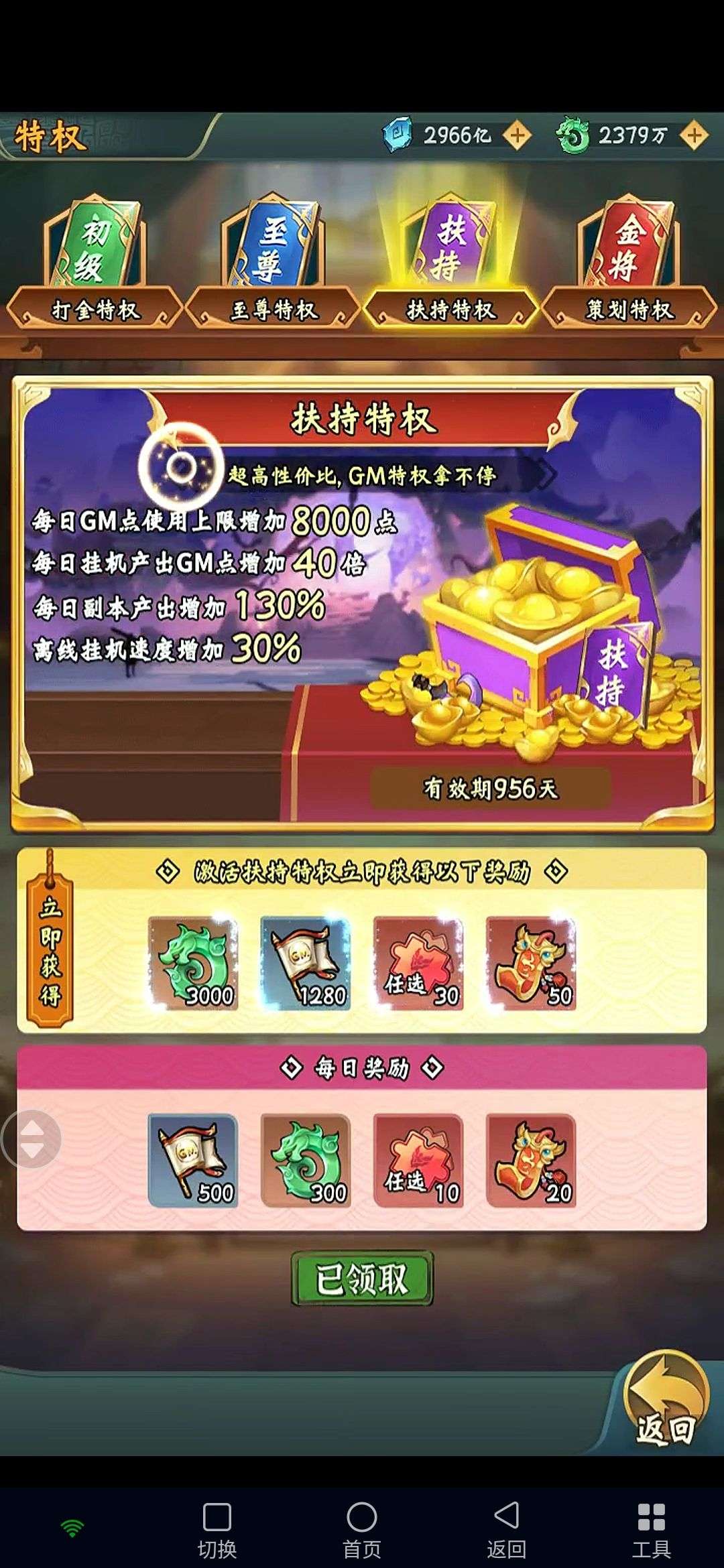Viewport: 724px width, 1568px height.
Task: Add more of the 2379万 jade currency
Action: coord(694,136)
